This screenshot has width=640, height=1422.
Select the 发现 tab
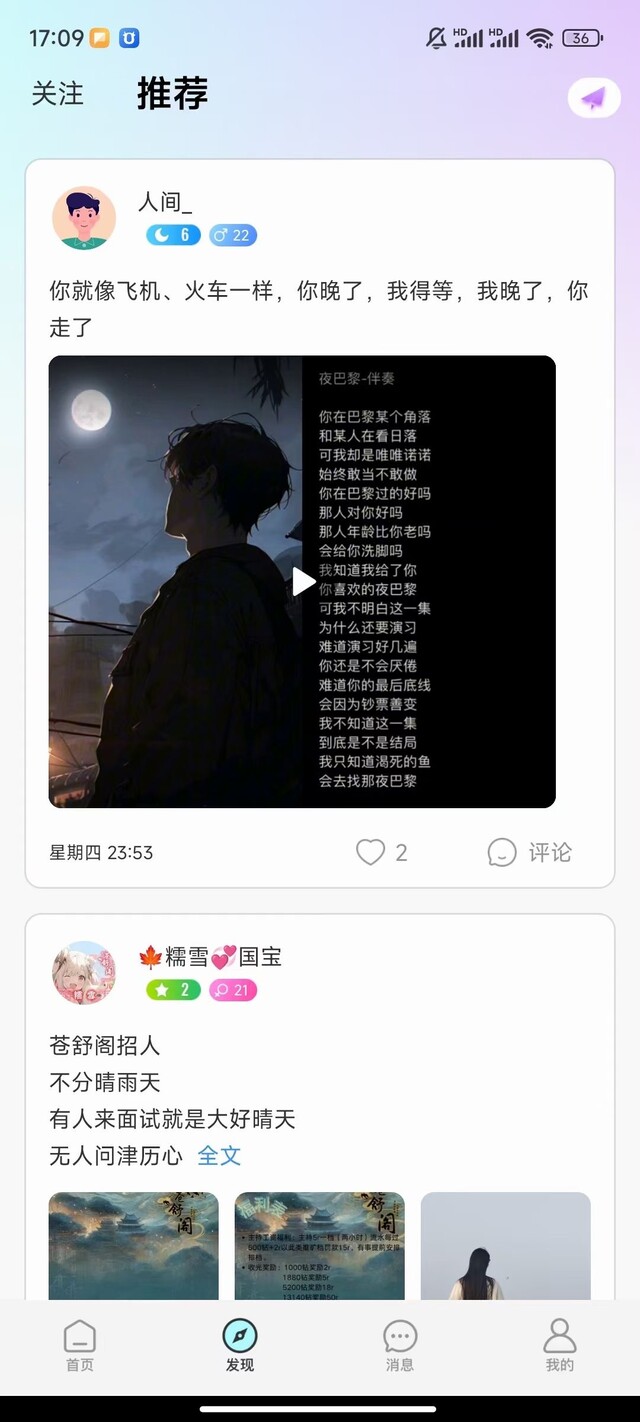[240, 1345]
